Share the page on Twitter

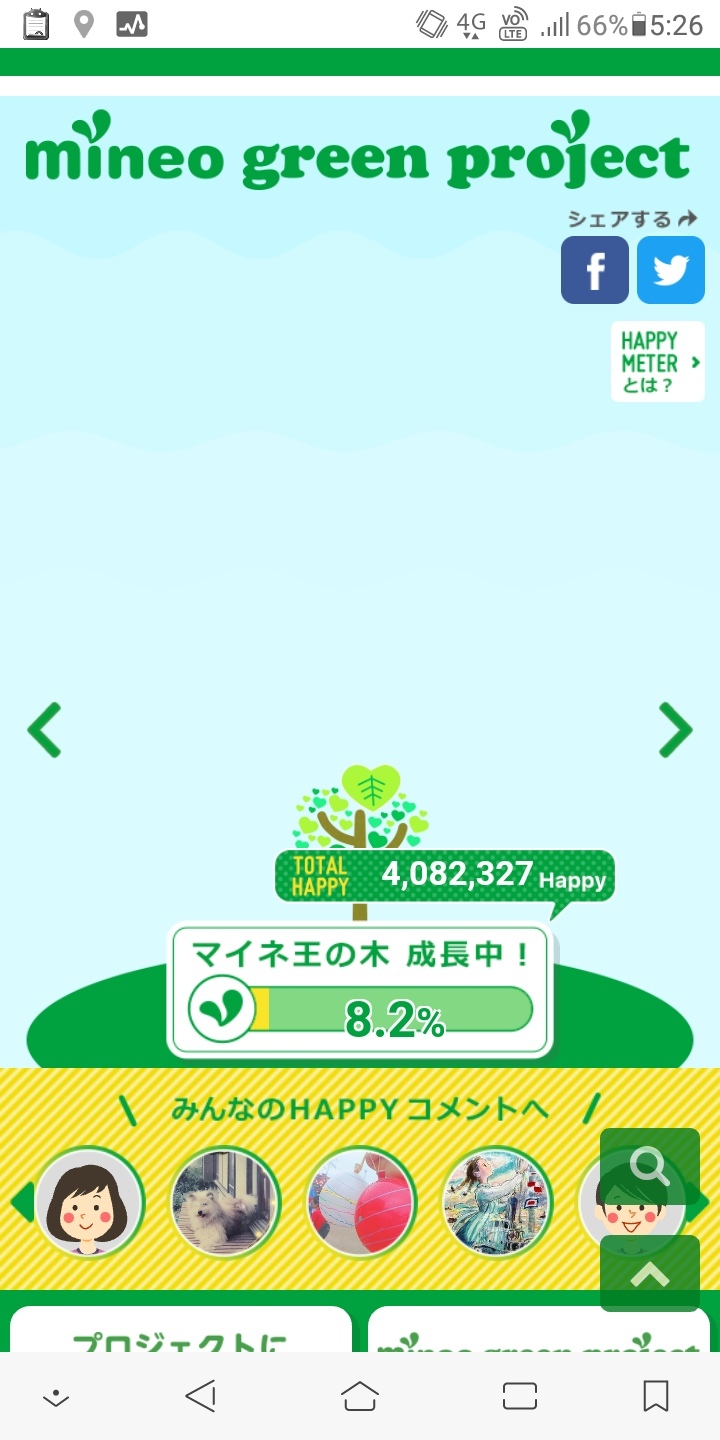671,270
